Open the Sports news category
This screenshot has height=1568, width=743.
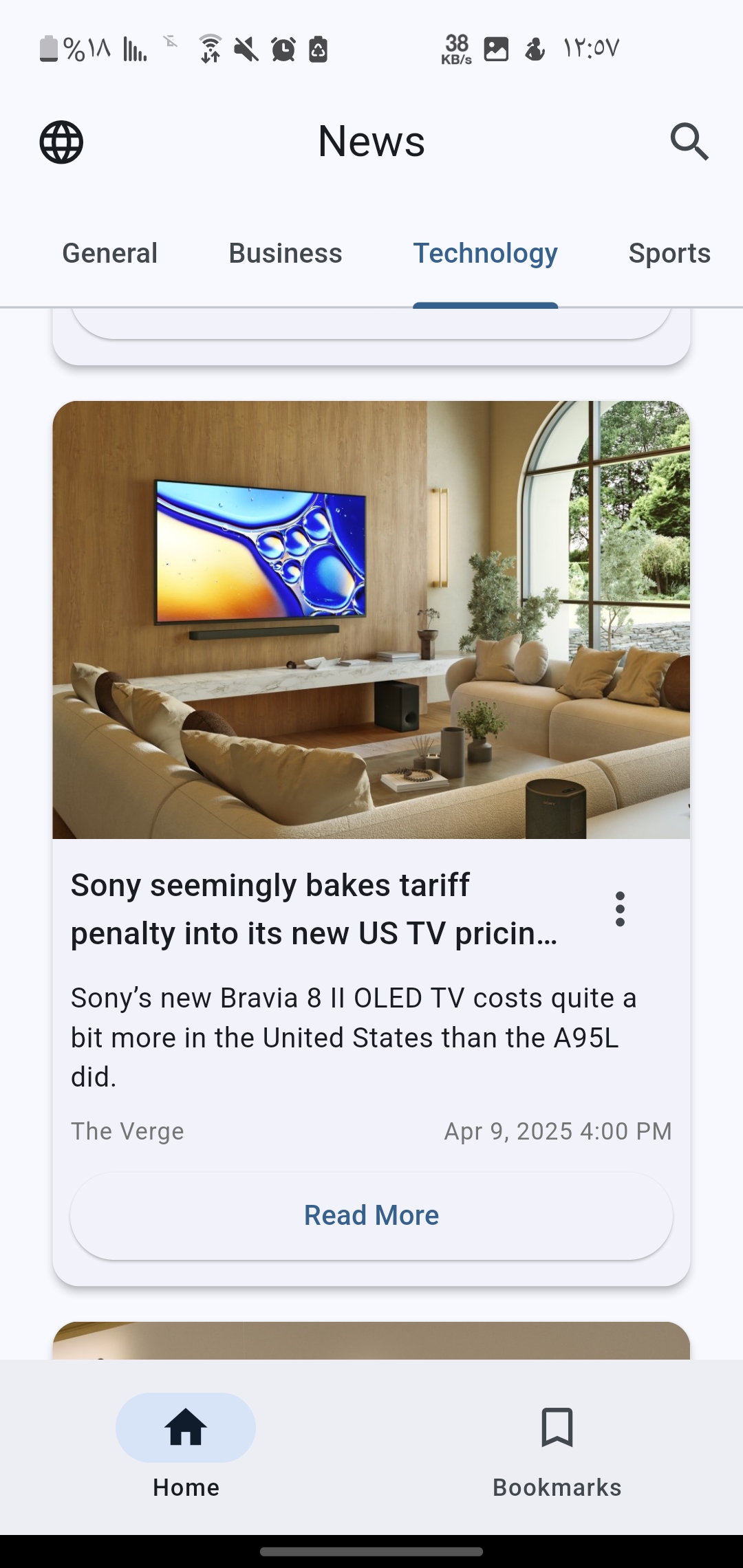[669, 253]
